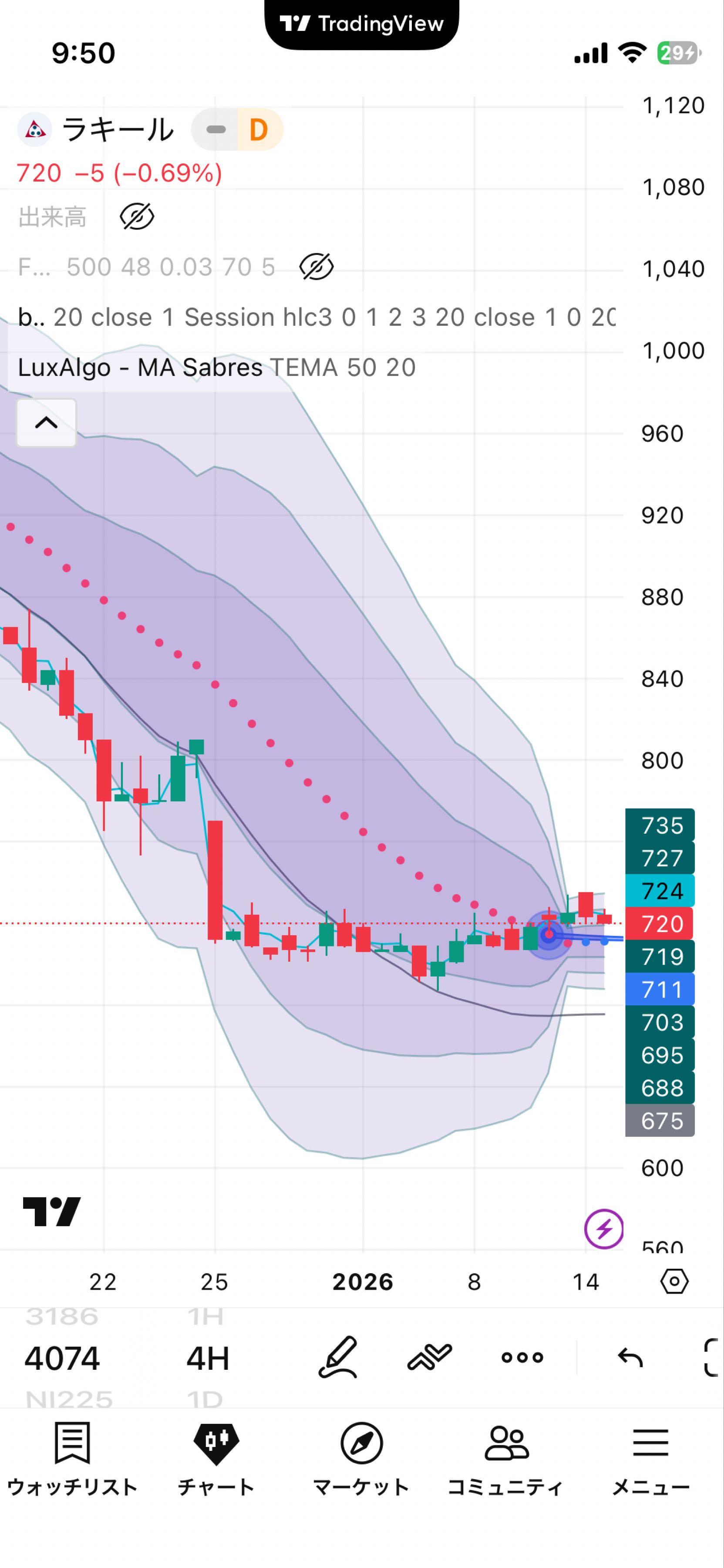Viewport: 724px width, 1568px height.
Task: Select the 4H timeframe picker
Action: [208, 1358]
